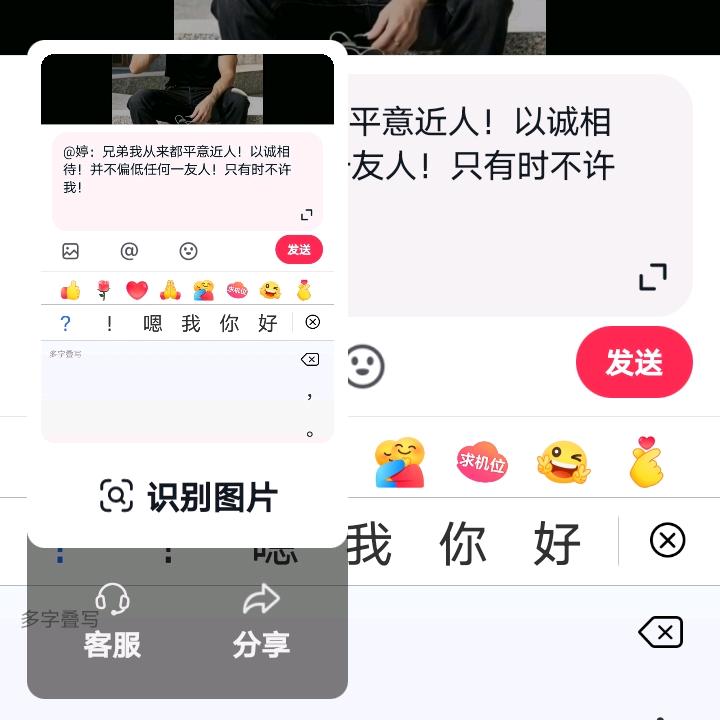Dismiss the candidate word bar
The image size is (720, 720).
[667, 541]
